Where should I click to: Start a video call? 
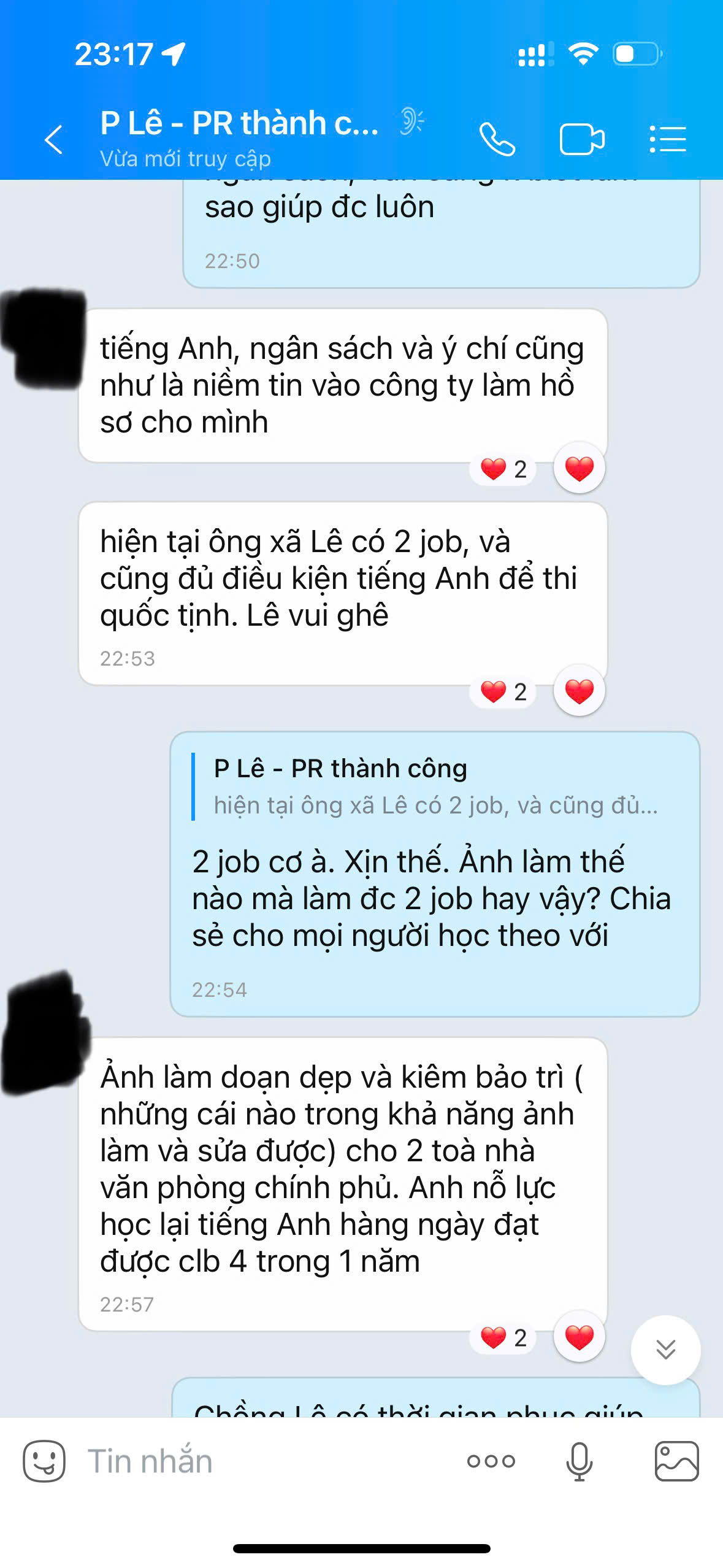(582, 139)
